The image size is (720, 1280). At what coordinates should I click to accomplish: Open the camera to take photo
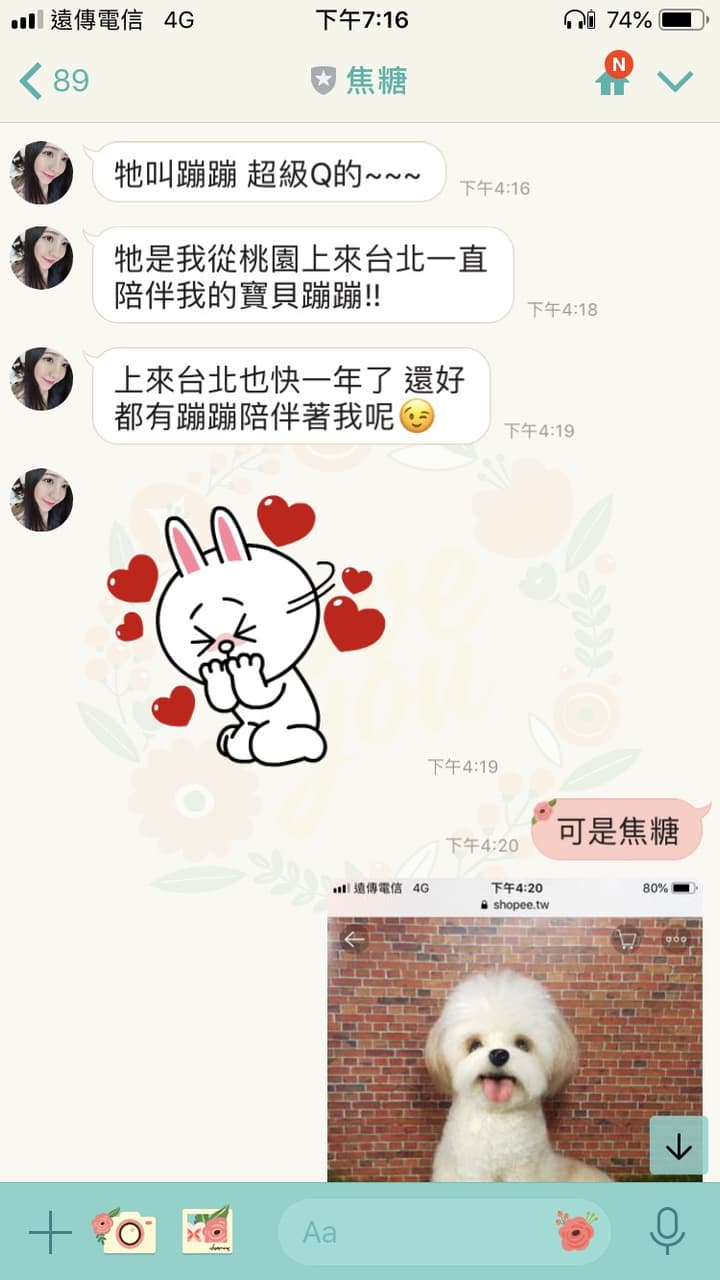[x=124, y=1231]
